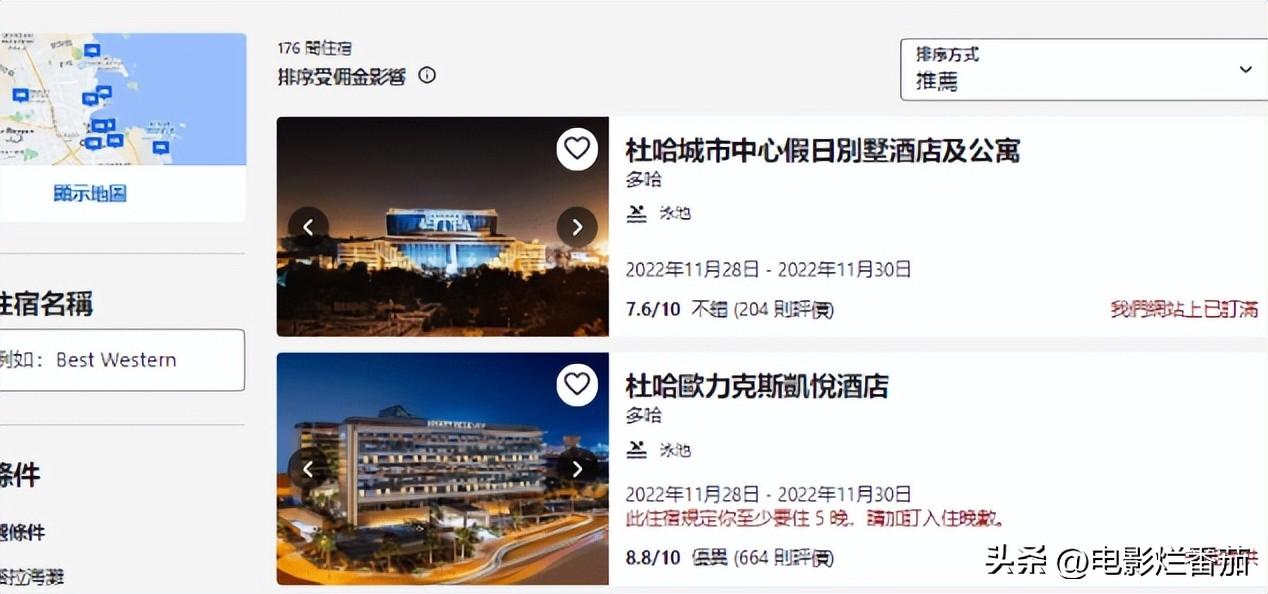Show next photo of 杜哈城市中心假日別墅酒店及公寓
This screenshot has width=1268, height=594.
click(x=577, y=227)
